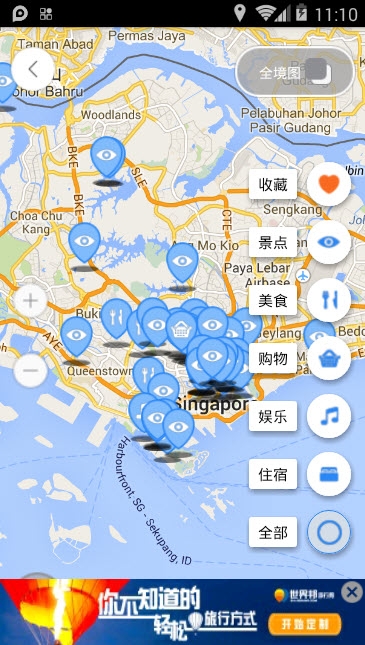Filter map by 娱乐 music icon

click(329, 416)
